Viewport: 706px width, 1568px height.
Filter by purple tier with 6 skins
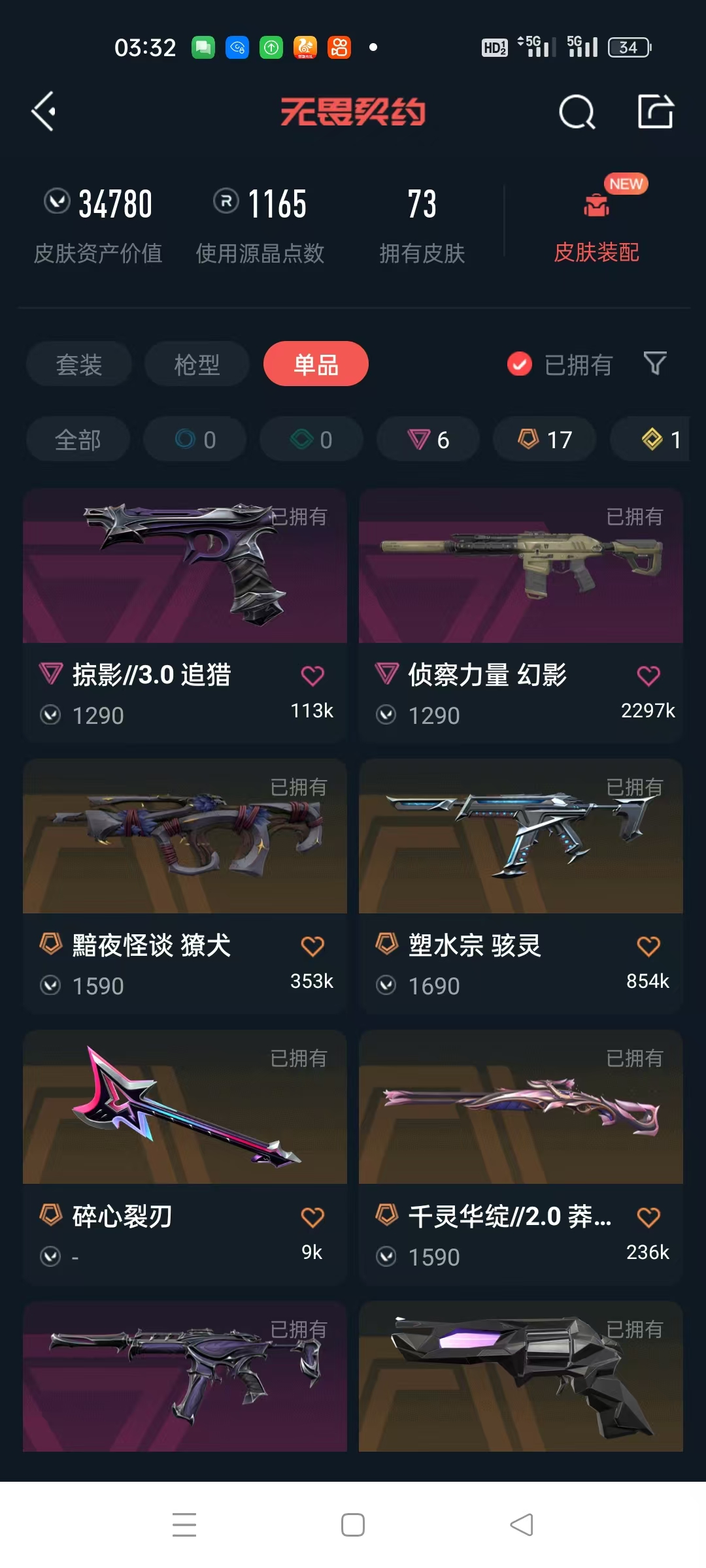[428, 440]
